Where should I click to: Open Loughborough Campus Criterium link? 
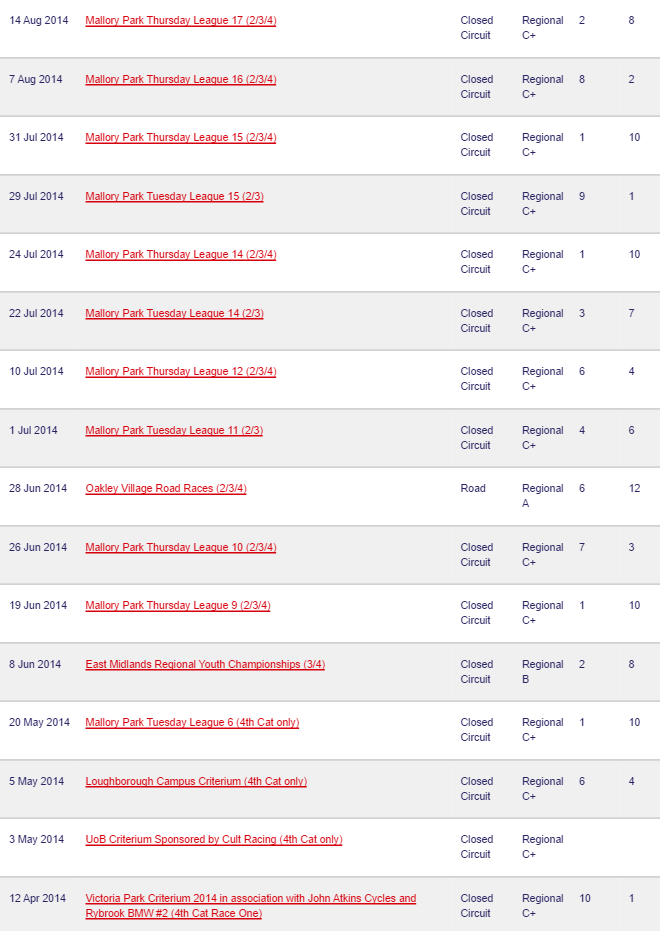pos(196,781)
